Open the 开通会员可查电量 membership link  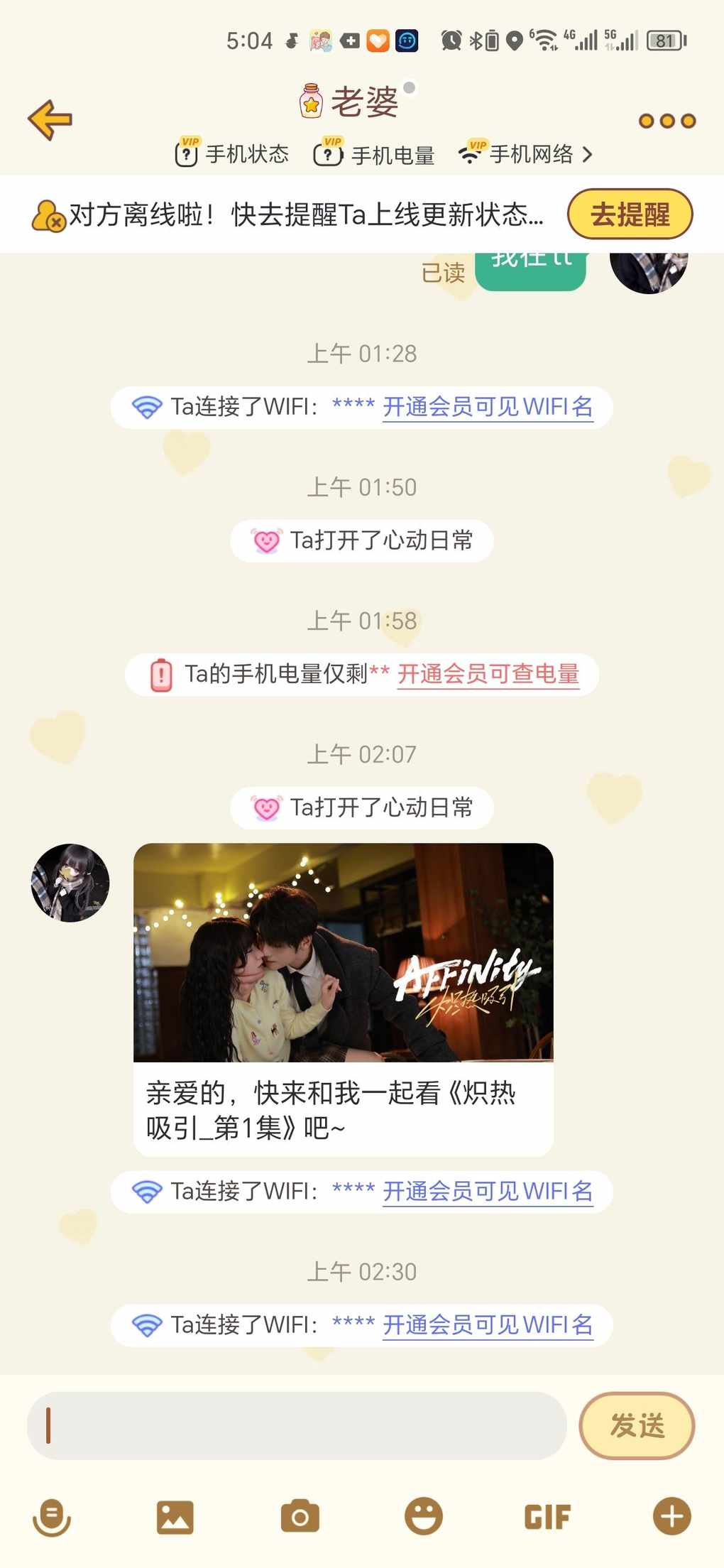(488, 674)
